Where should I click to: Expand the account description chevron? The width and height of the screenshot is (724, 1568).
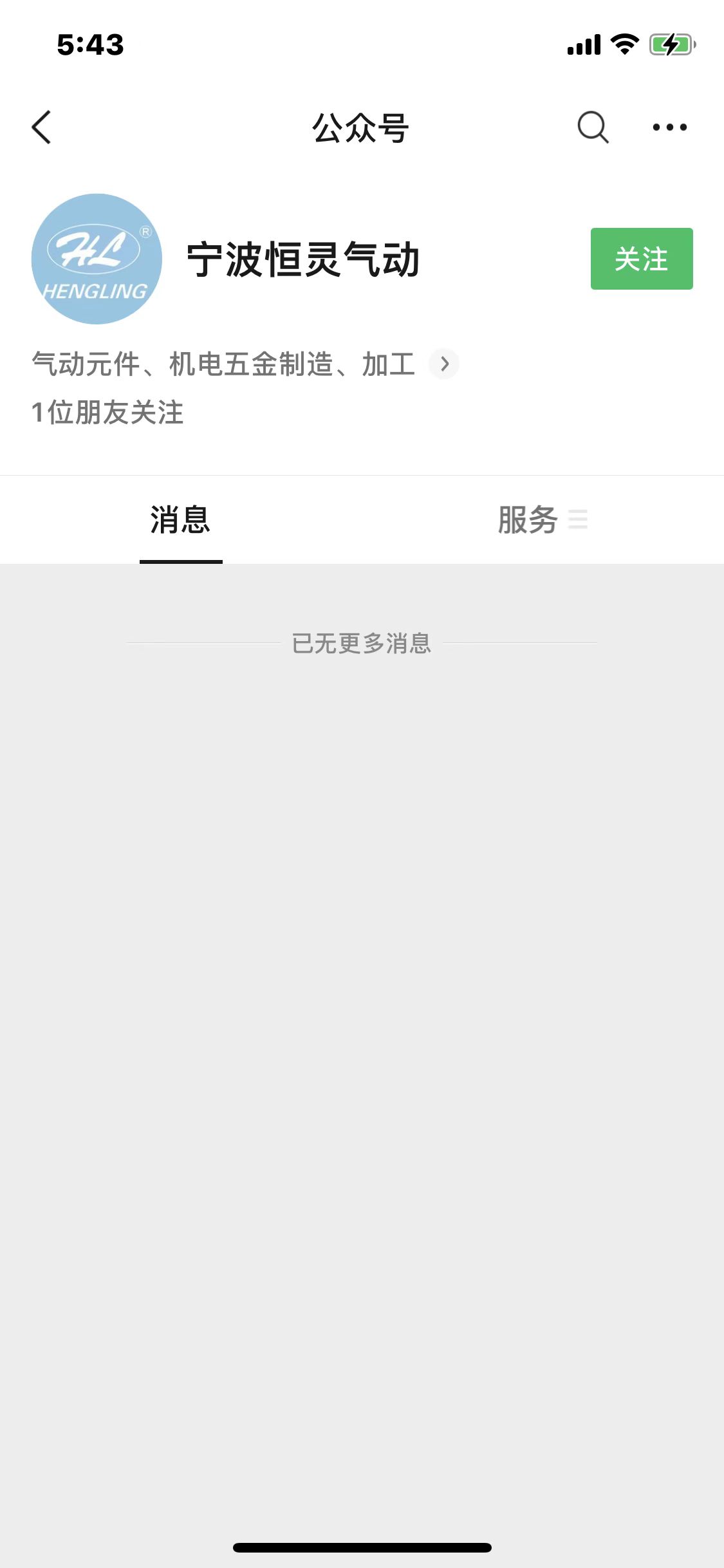(x=444, y=364)
